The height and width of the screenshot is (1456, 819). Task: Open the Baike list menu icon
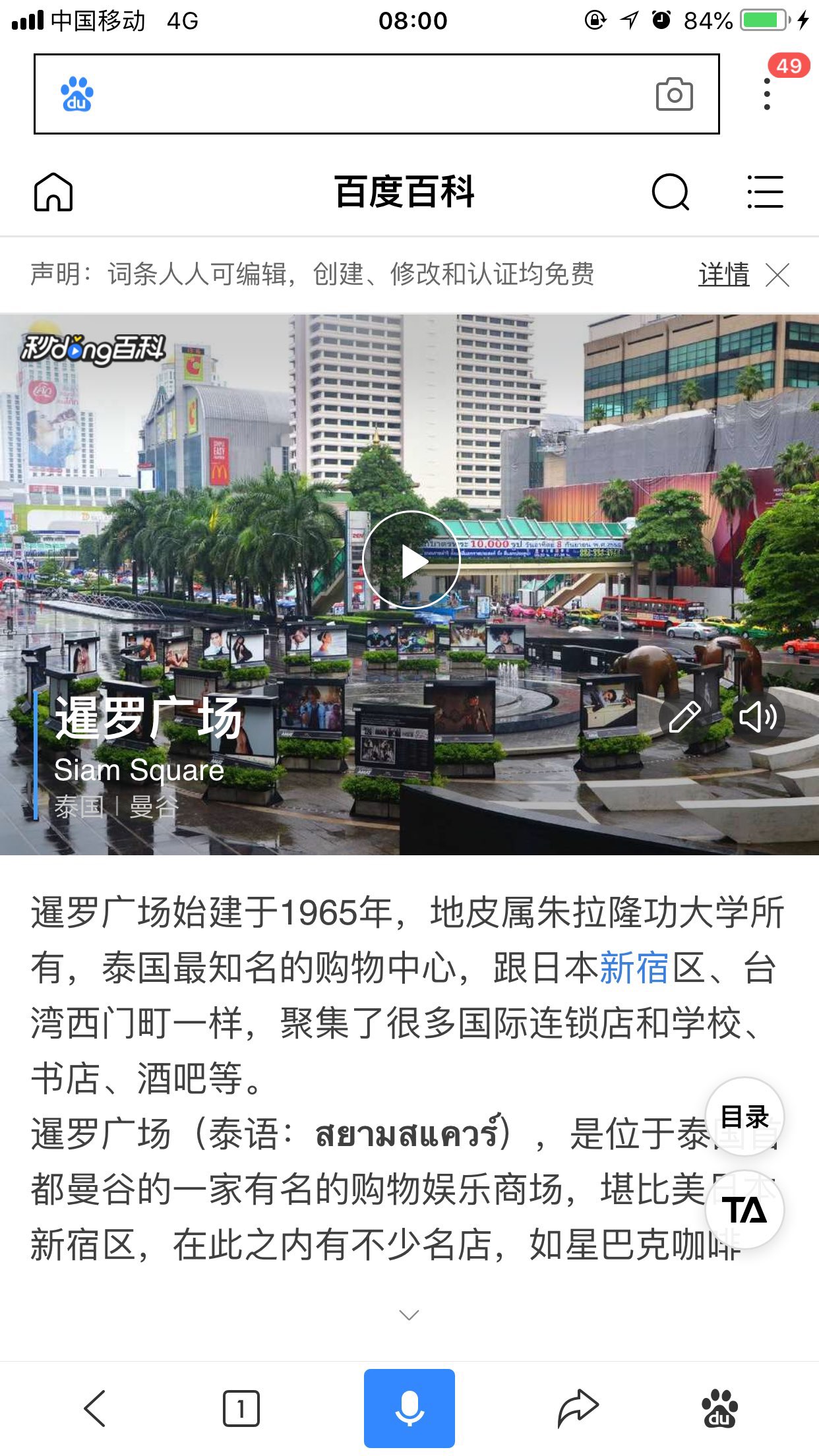click(x=765, y=192)
